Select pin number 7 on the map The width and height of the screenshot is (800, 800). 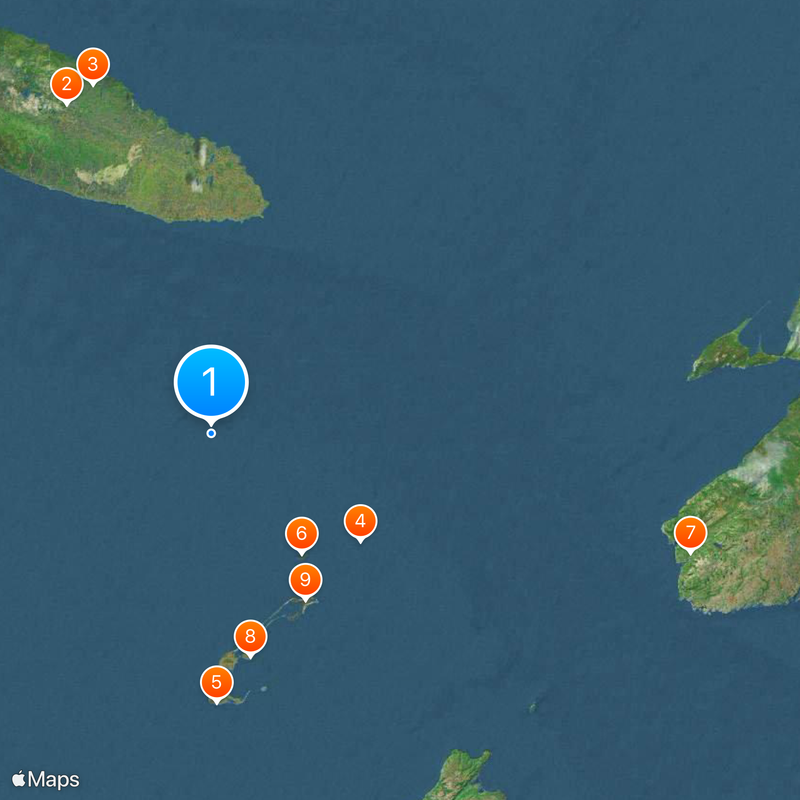(690, 533)
